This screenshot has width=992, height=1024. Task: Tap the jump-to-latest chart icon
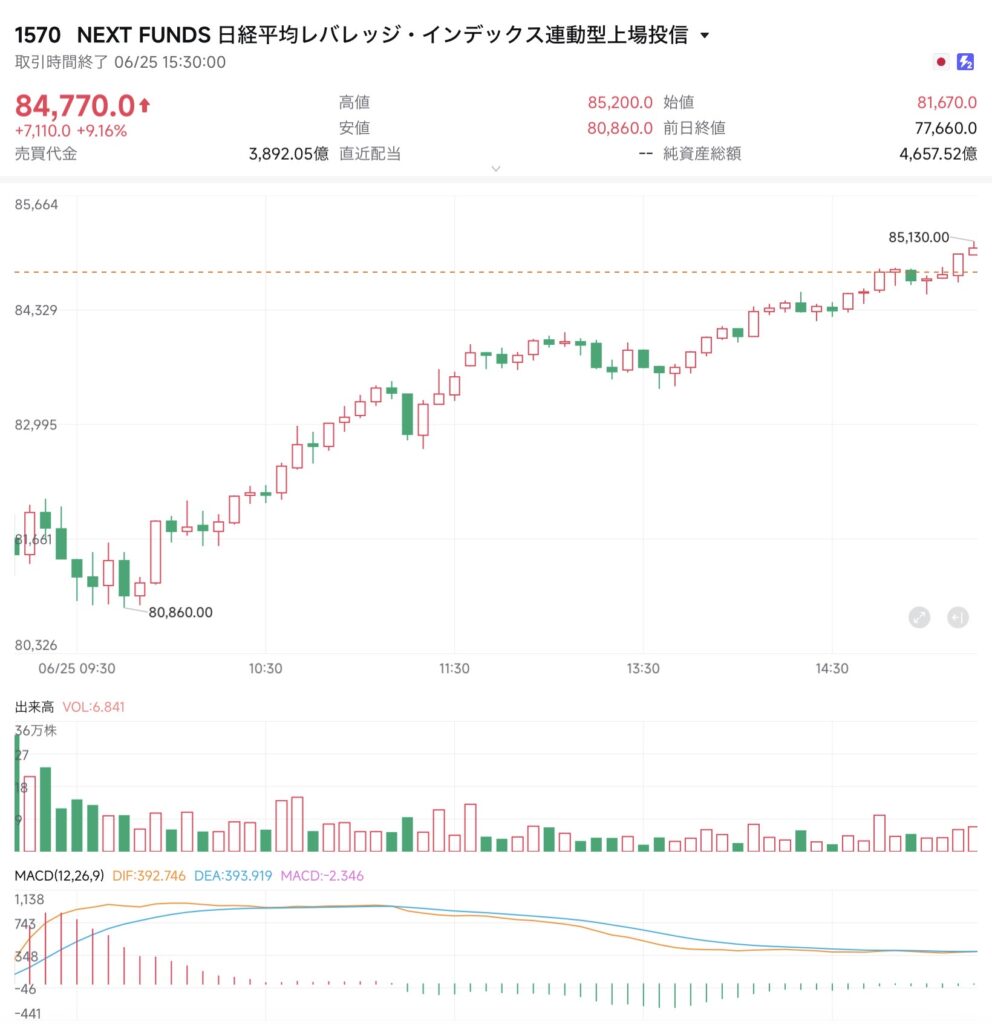(958, 617)
